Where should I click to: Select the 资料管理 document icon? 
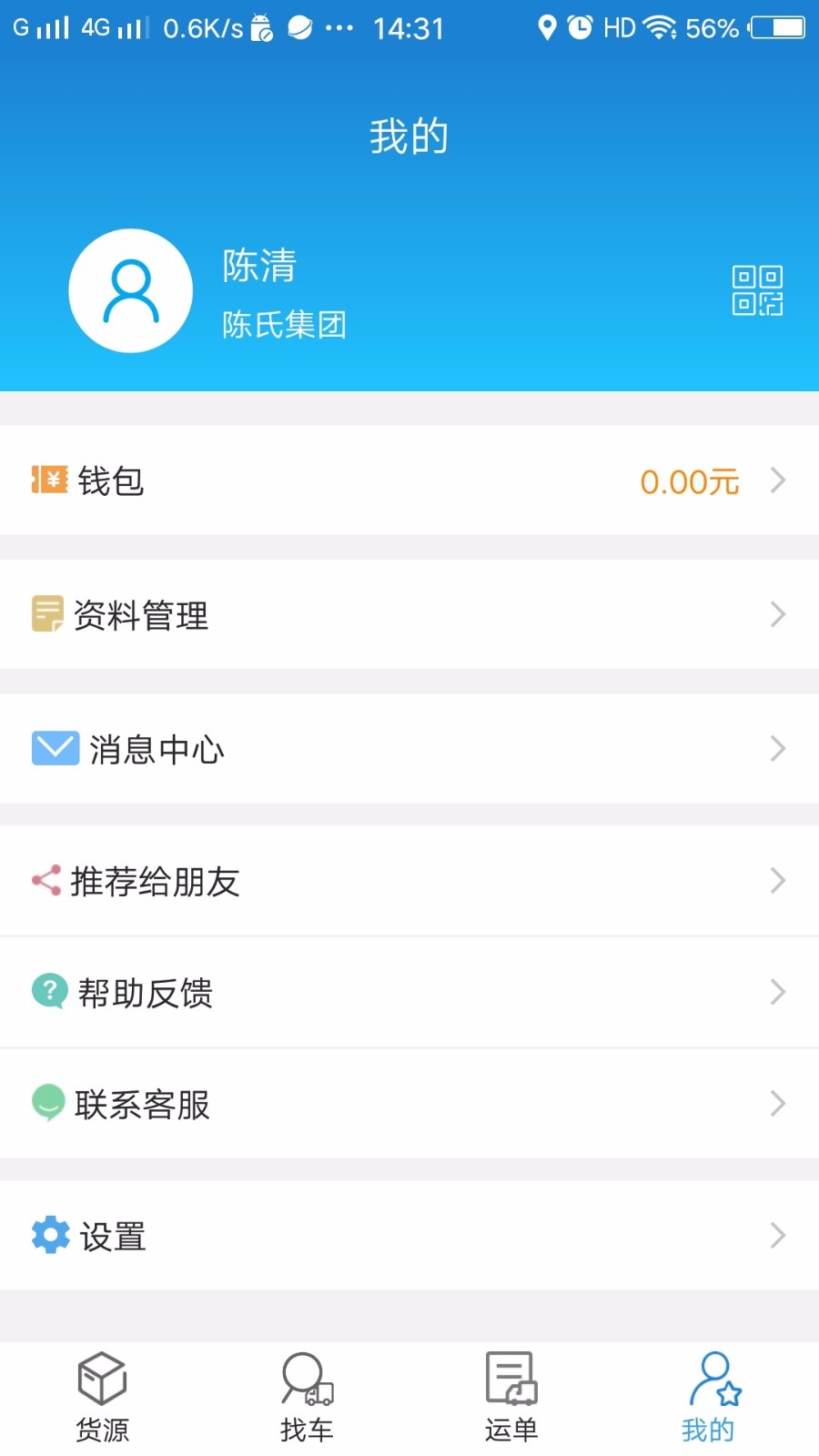click(49, 614)
